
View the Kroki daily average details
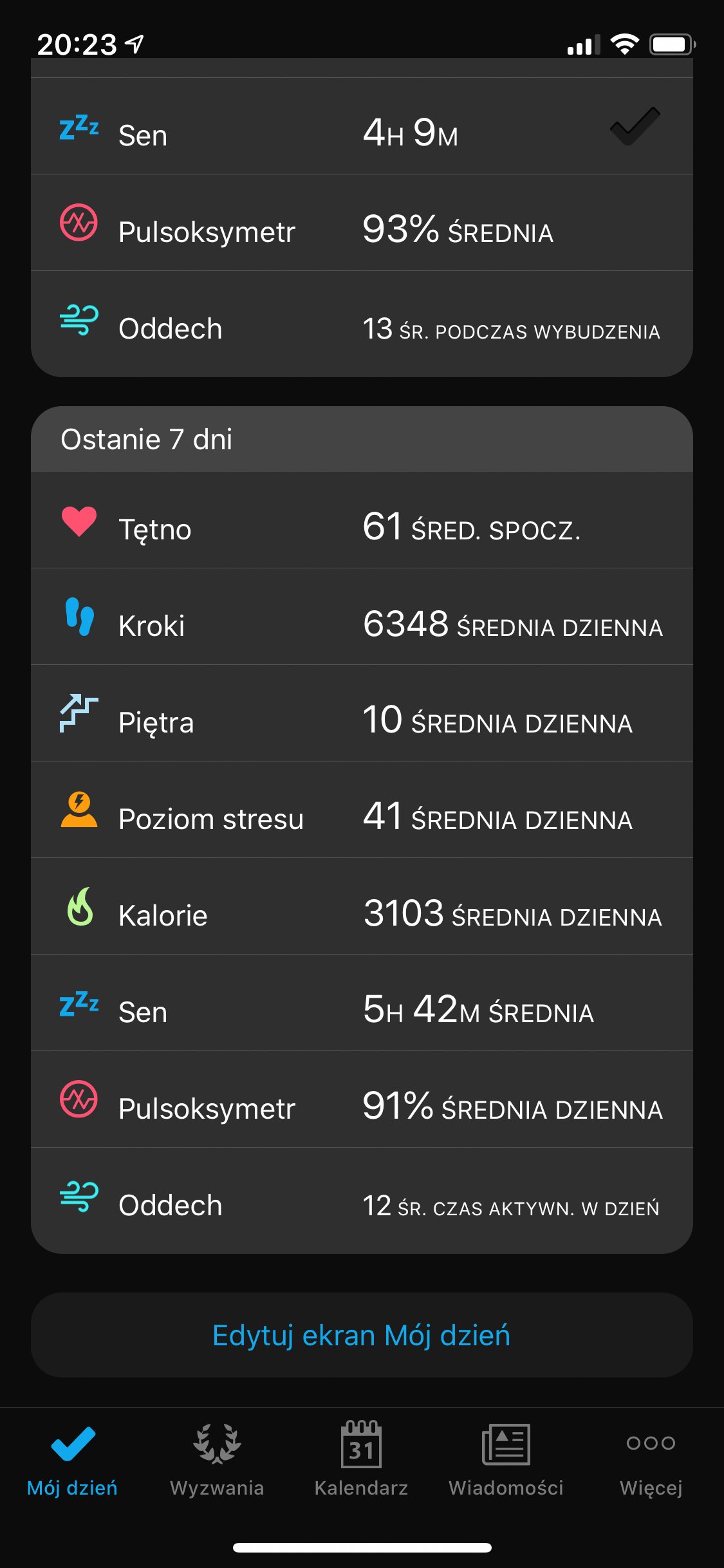click(362, 617)
